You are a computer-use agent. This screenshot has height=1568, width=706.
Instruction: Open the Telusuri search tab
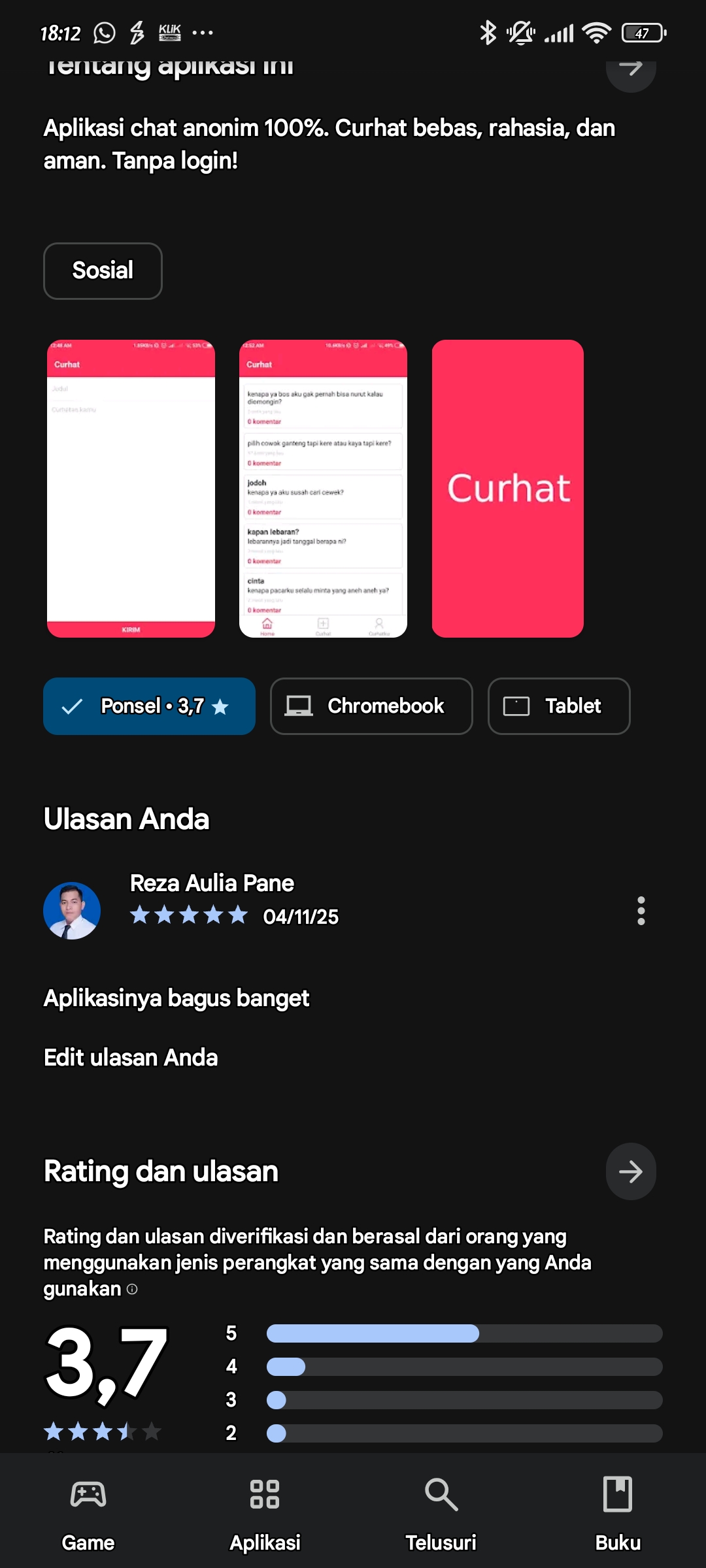[441, 1511]
